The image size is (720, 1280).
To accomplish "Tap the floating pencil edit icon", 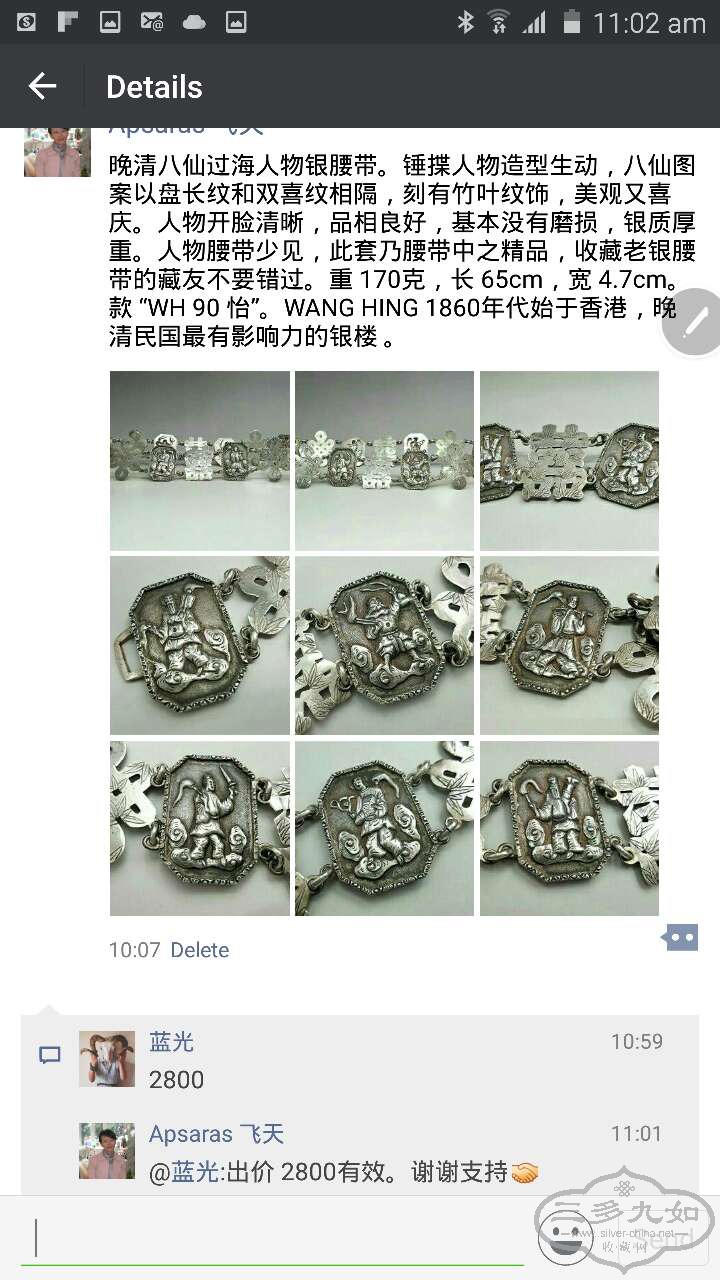I will 697,322.
